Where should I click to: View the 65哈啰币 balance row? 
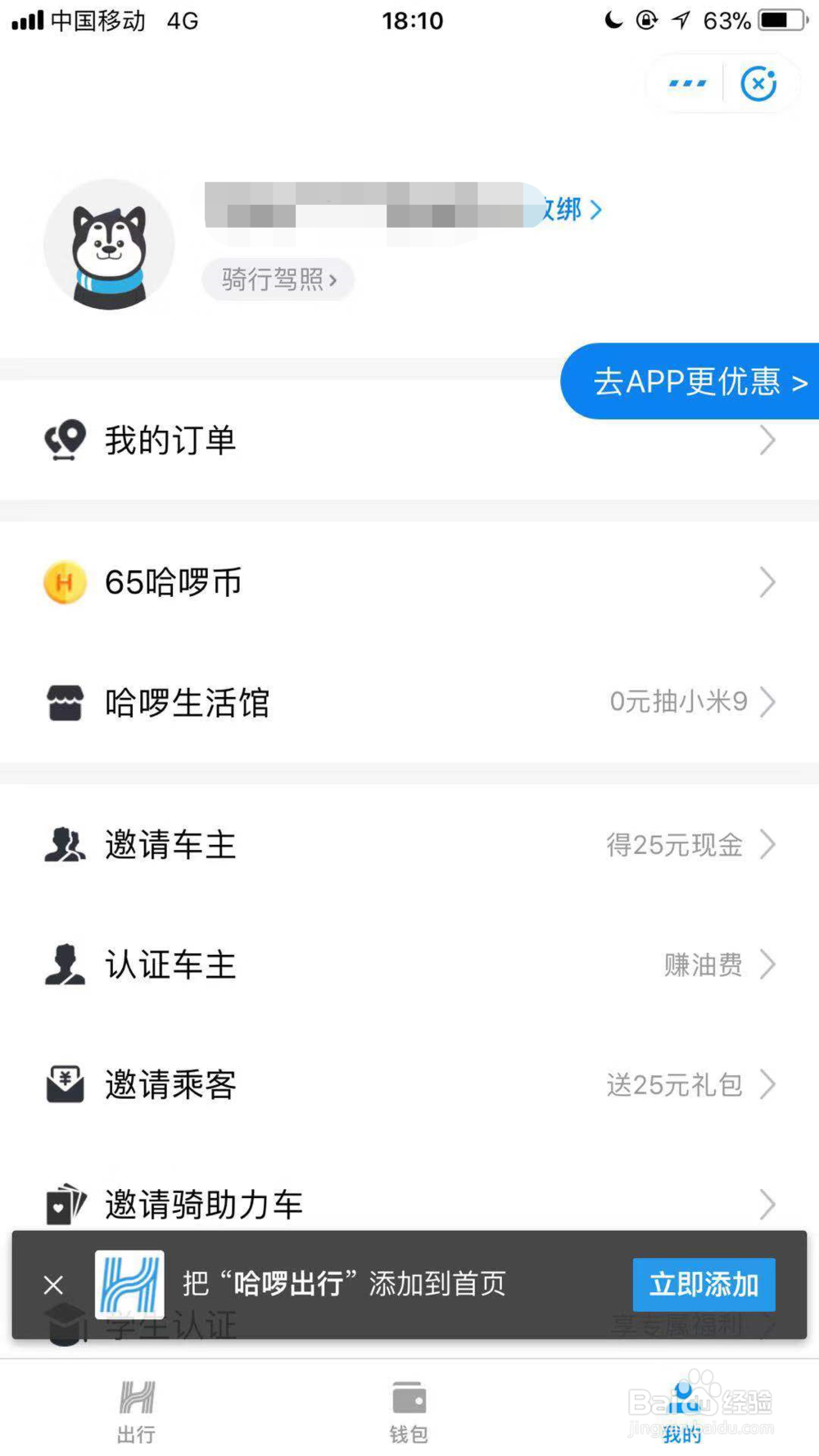click(x=409, y=582)
